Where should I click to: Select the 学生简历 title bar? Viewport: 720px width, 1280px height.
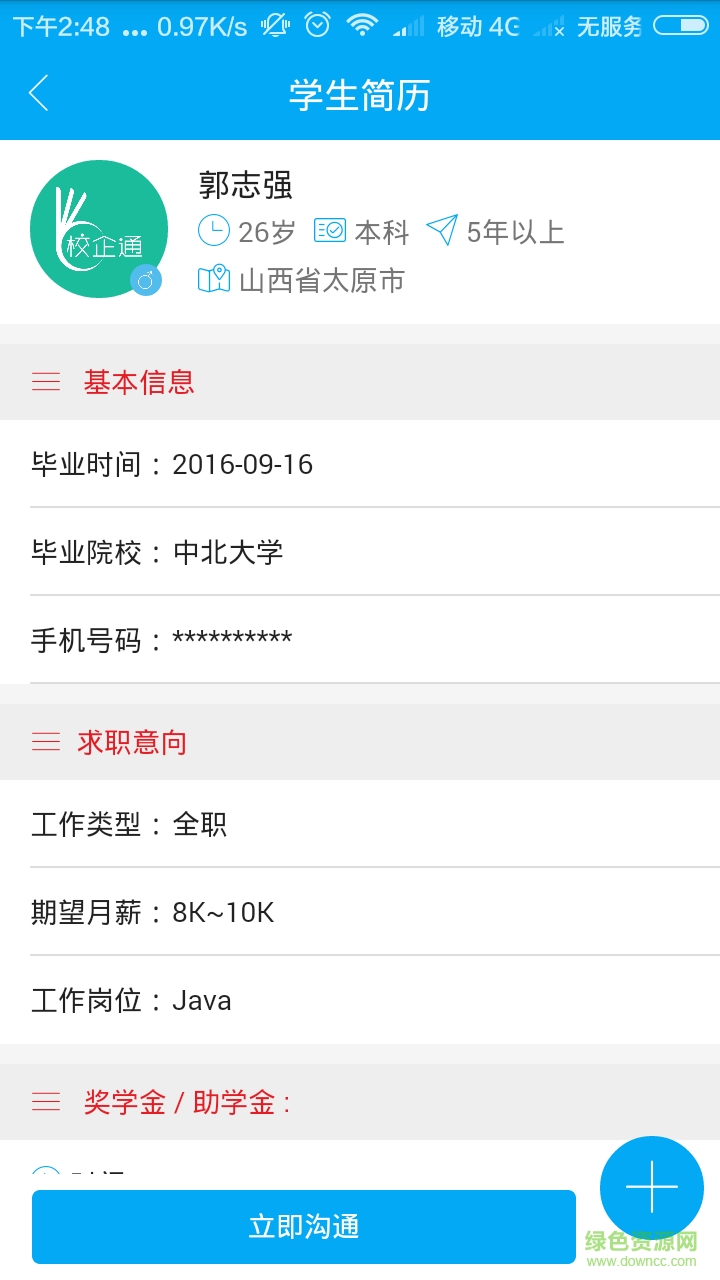click(x=360, y=95)
